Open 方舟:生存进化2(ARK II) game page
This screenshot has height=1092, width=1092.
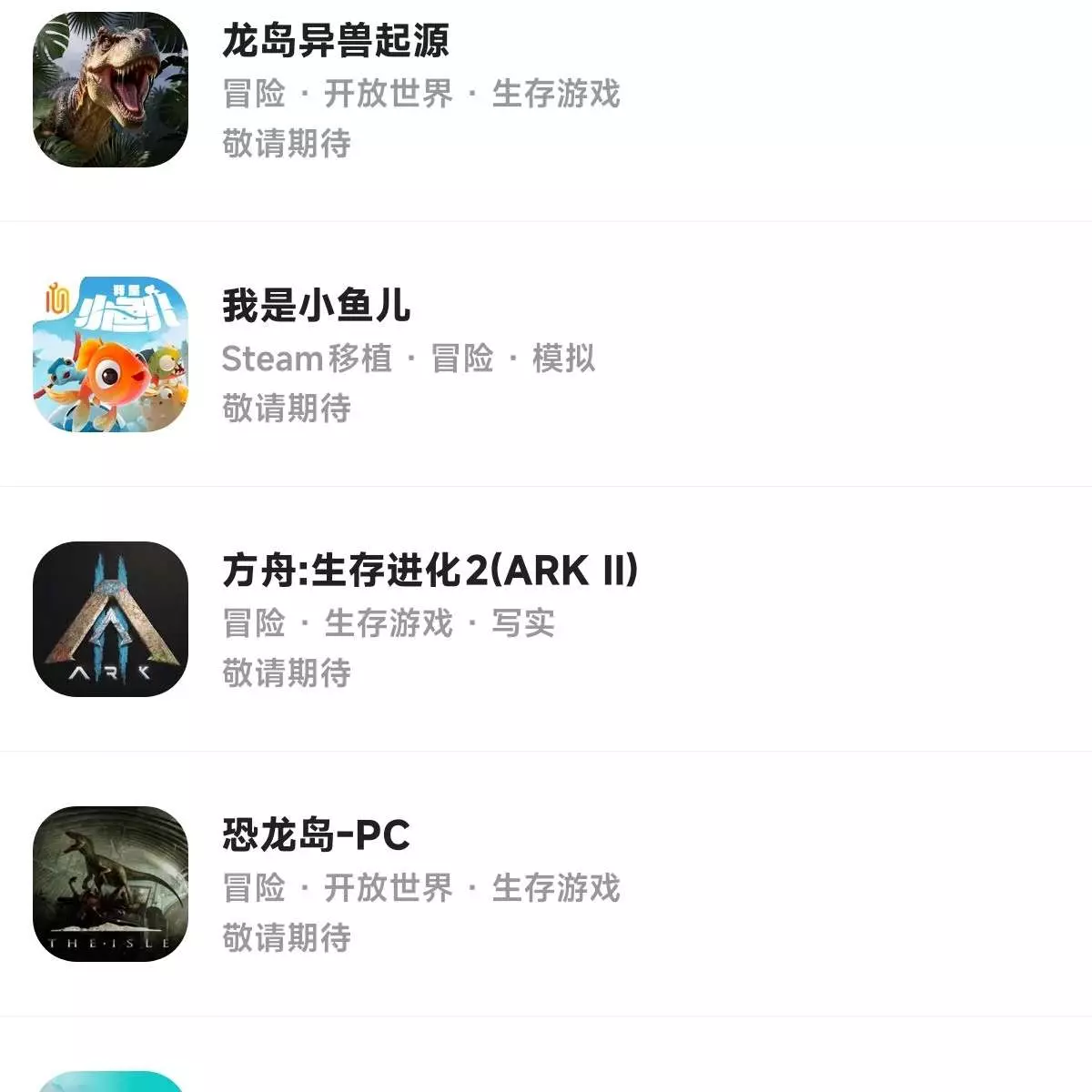pyautogui.click(x=430, y=571)
